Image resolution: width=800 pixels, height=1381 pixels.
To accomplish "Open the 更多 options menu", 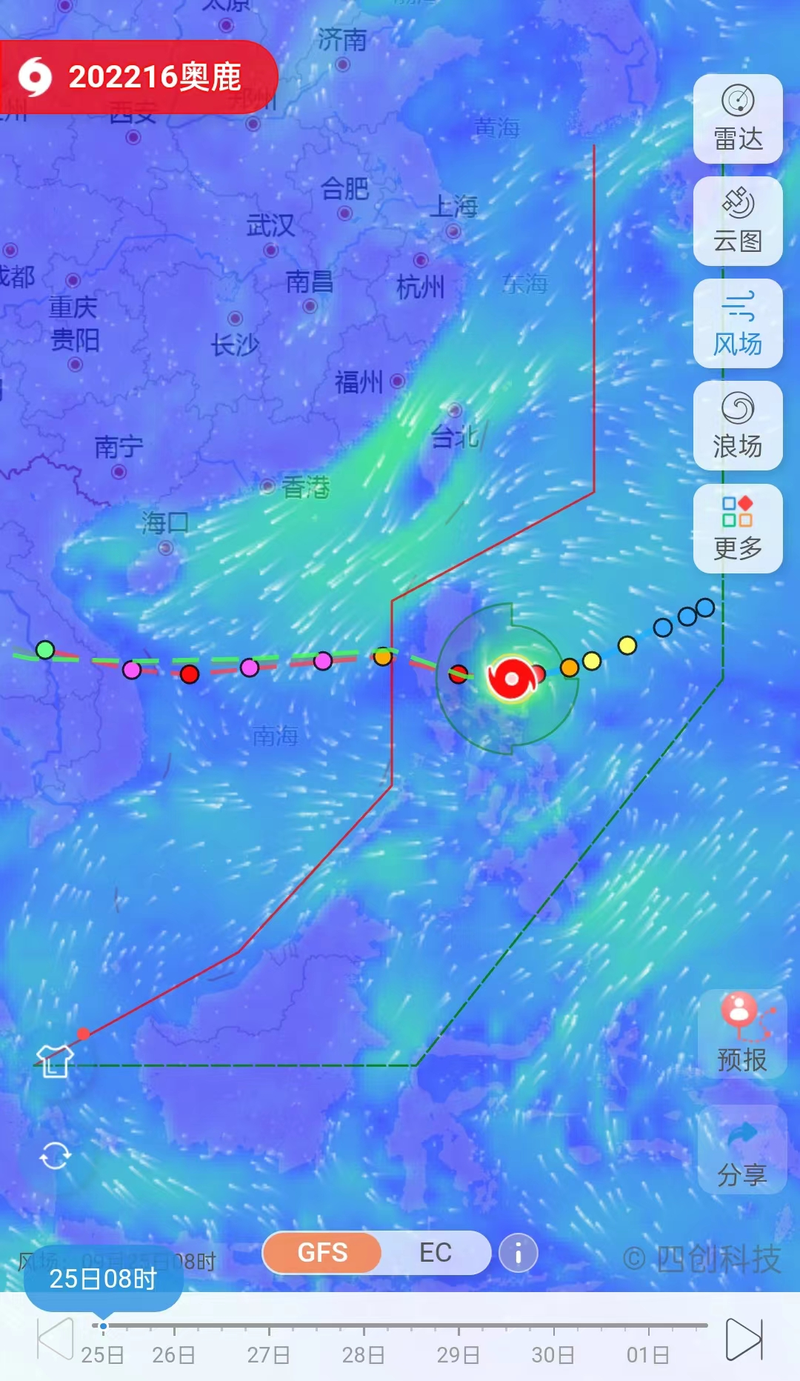I will [738, 528].
